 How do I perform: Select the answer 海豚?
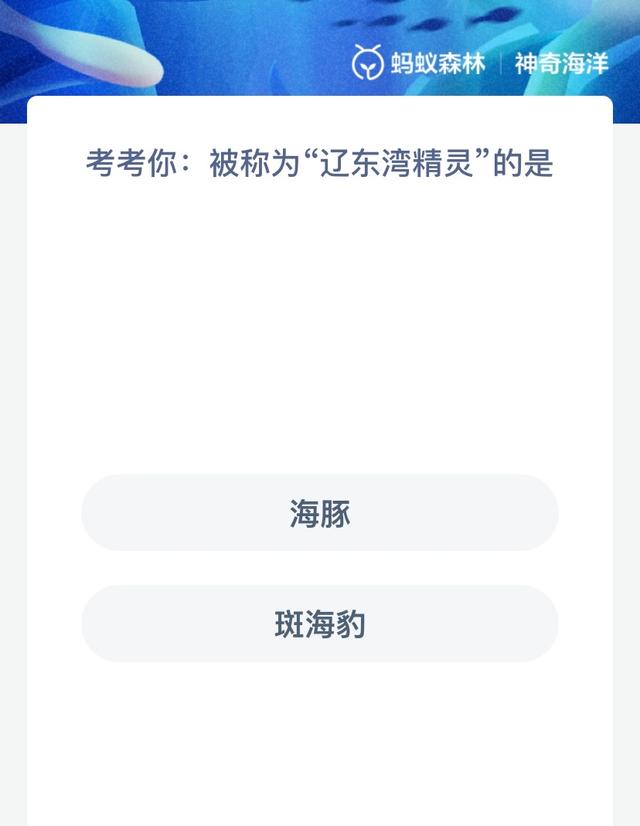coord(320,513)
